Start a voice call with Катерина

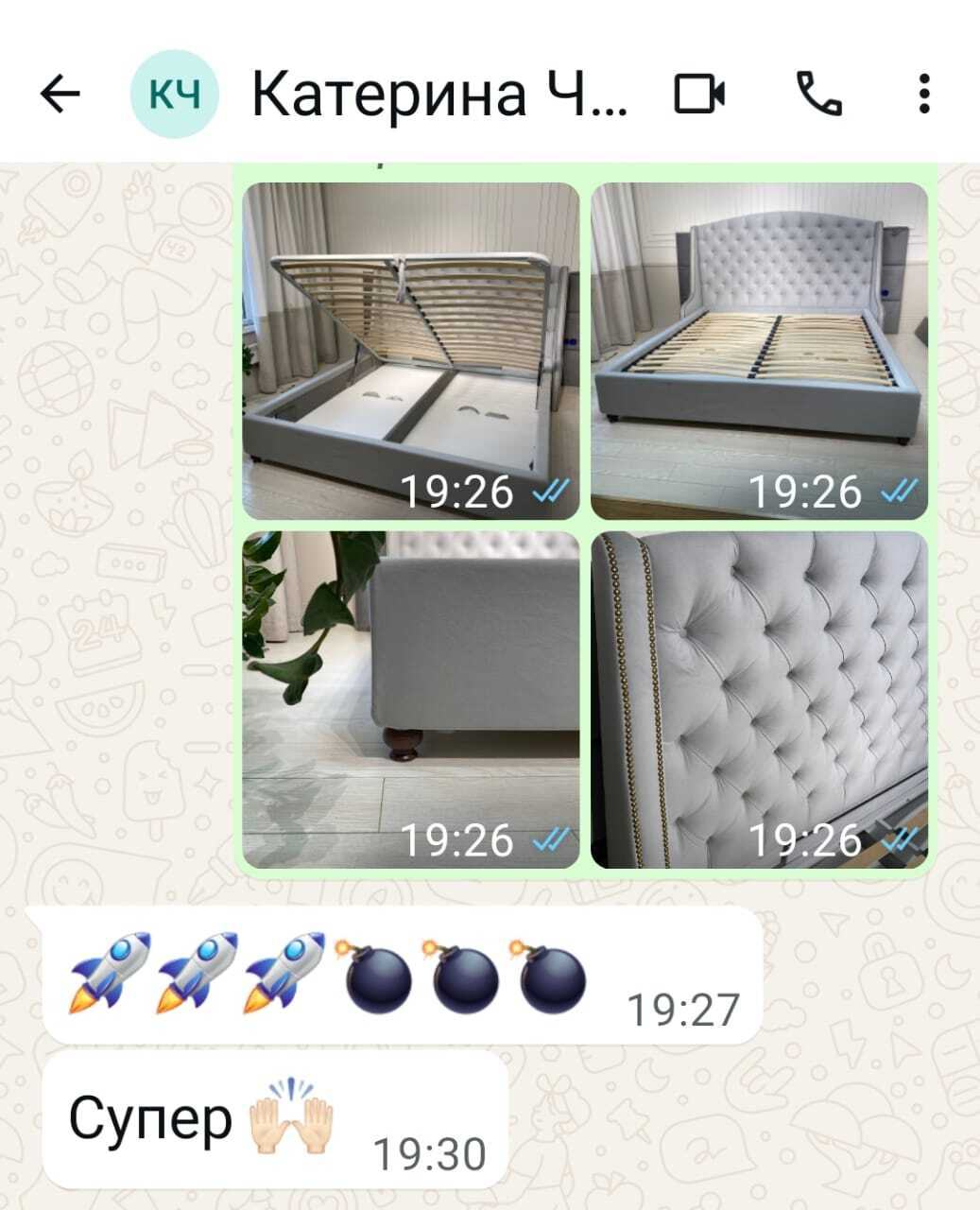819,95
